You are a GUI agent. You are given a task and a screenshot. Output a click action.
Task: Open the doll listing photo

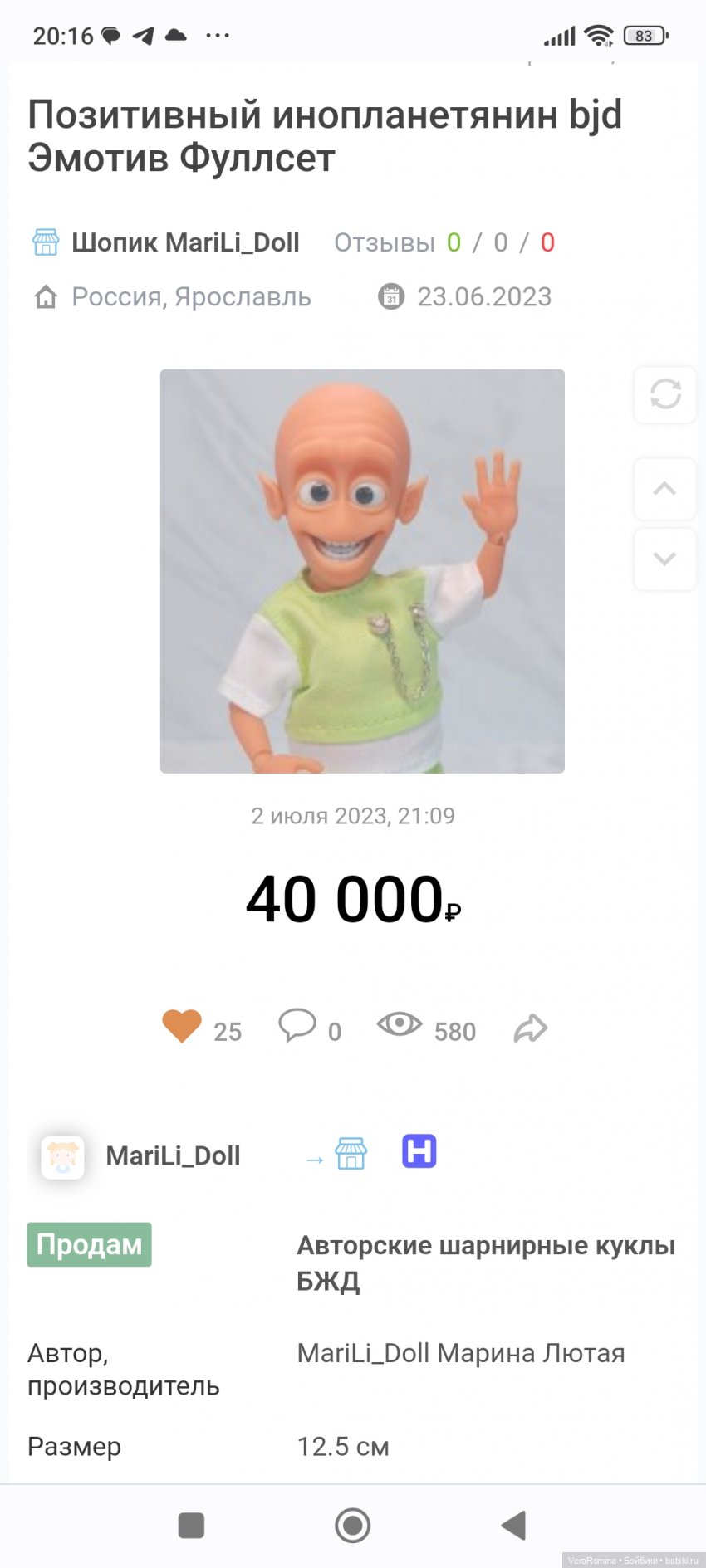point(362,571)
